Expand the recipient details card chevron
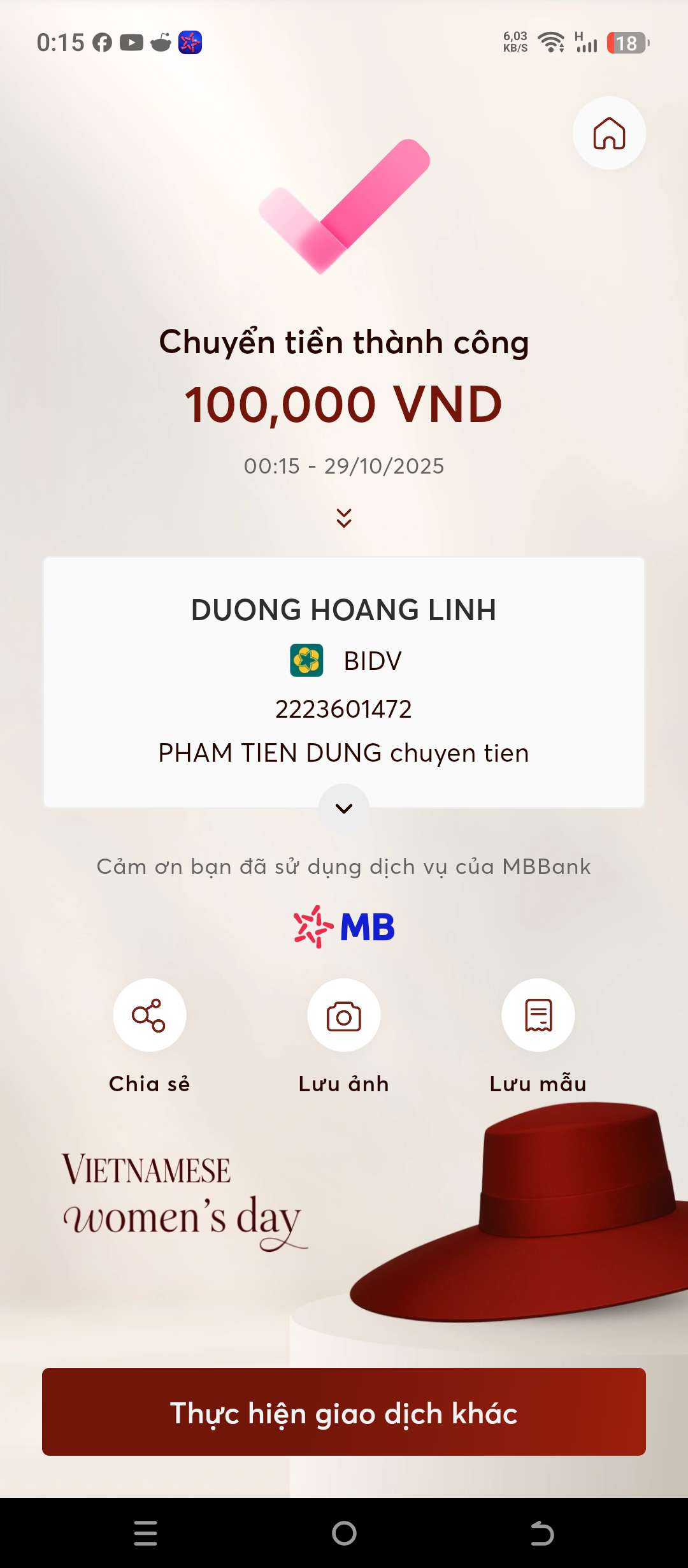Screen dimensions: 688x1568 pos(344,808)
